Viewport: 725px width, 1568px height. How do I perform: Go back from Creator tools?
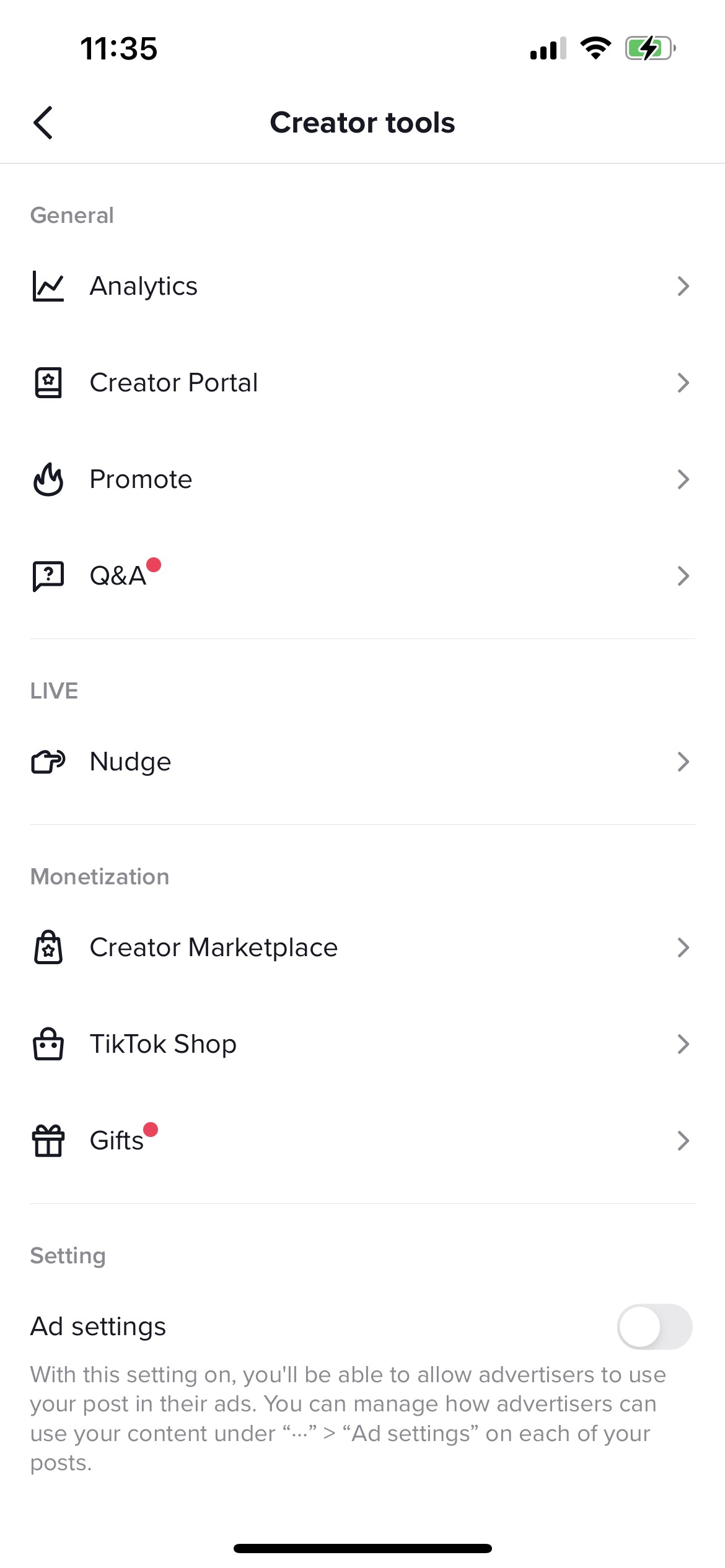click(x=43, y=123)
